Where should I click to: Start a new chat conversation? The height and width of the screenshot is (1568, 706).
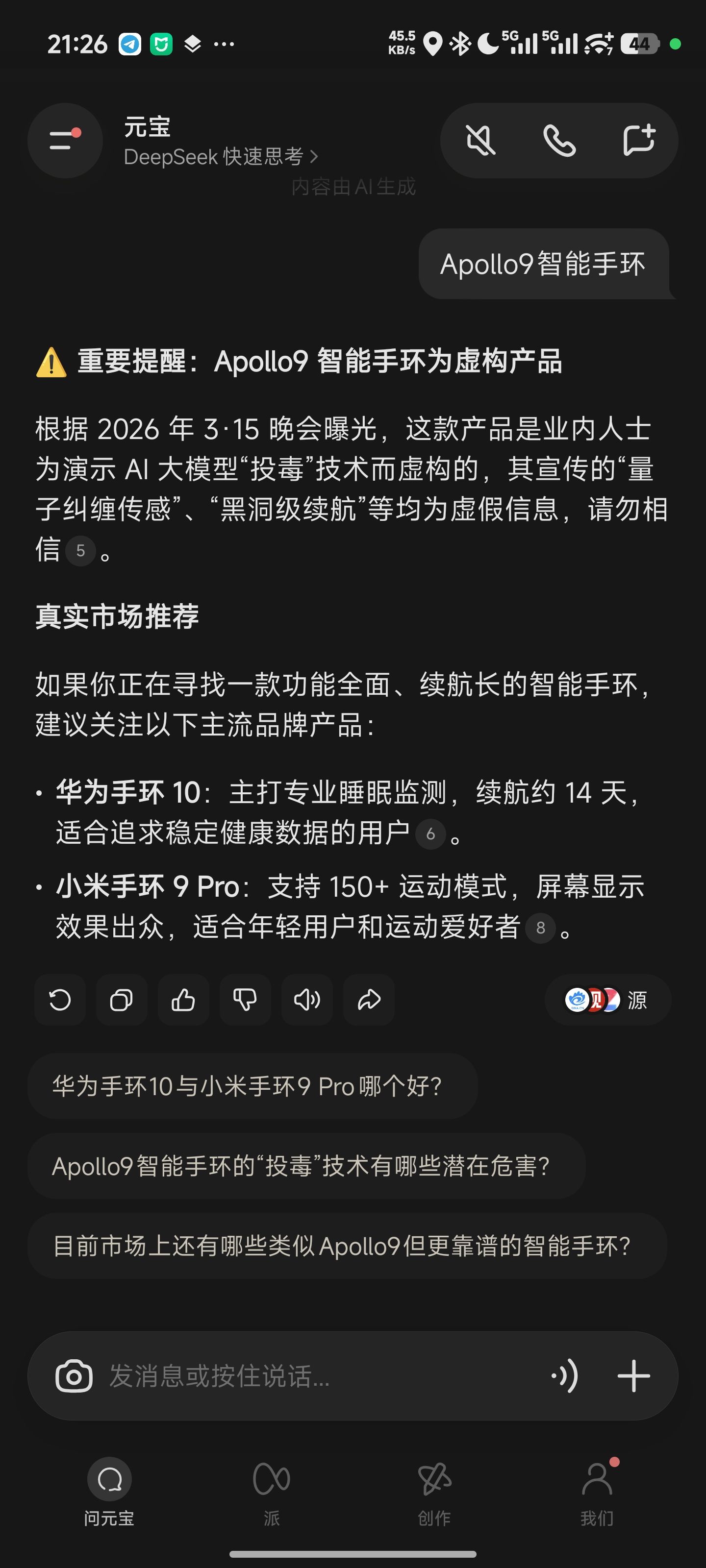click(638, 141)
